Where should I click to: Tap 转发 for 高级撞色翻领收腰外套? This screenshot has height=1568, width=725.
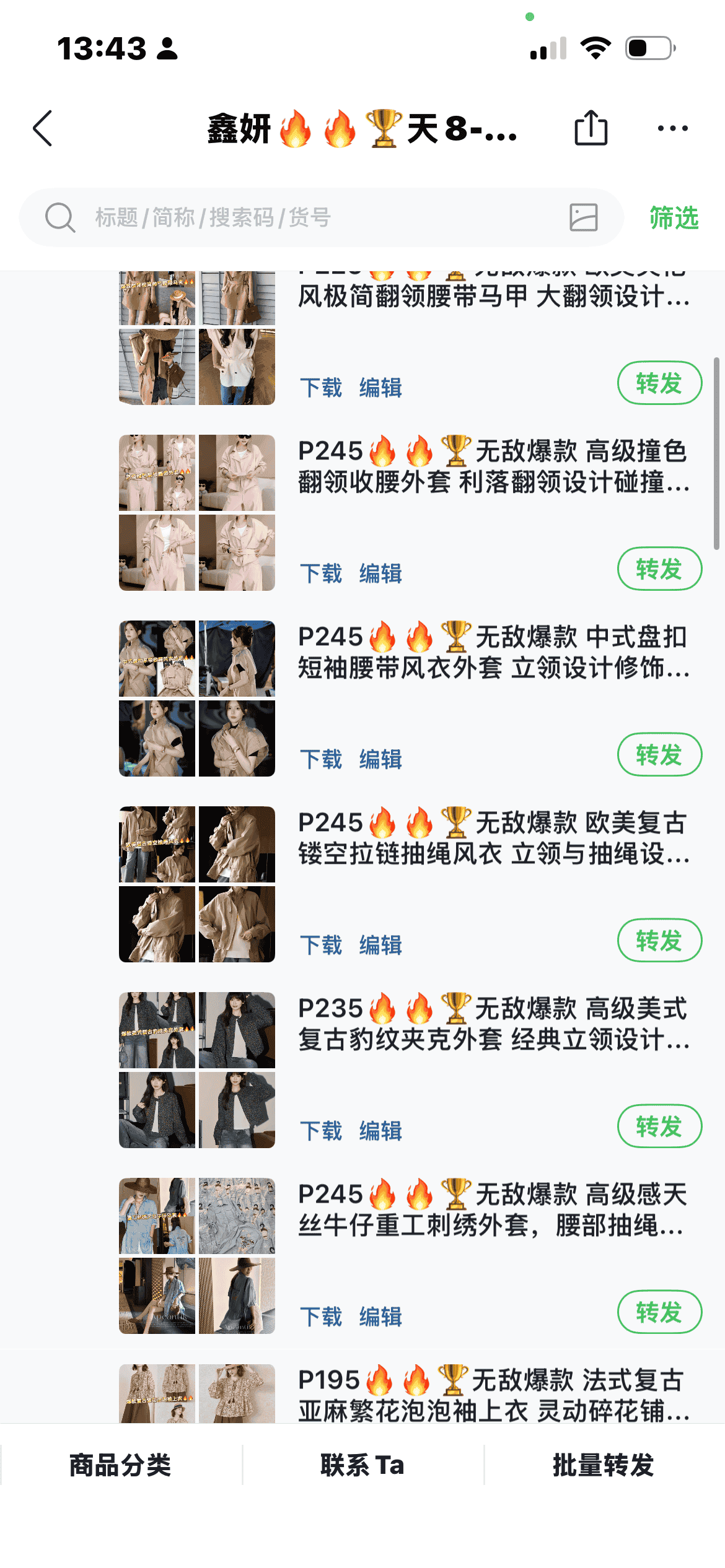pos(659,568)
